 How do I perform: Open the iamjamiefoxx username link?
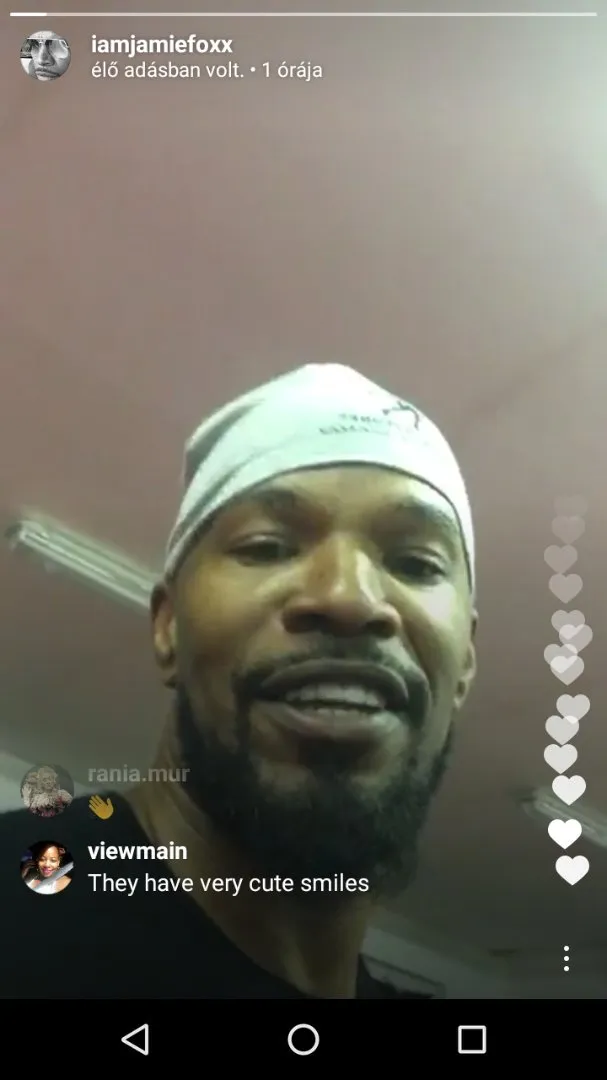tap(161, 44)
